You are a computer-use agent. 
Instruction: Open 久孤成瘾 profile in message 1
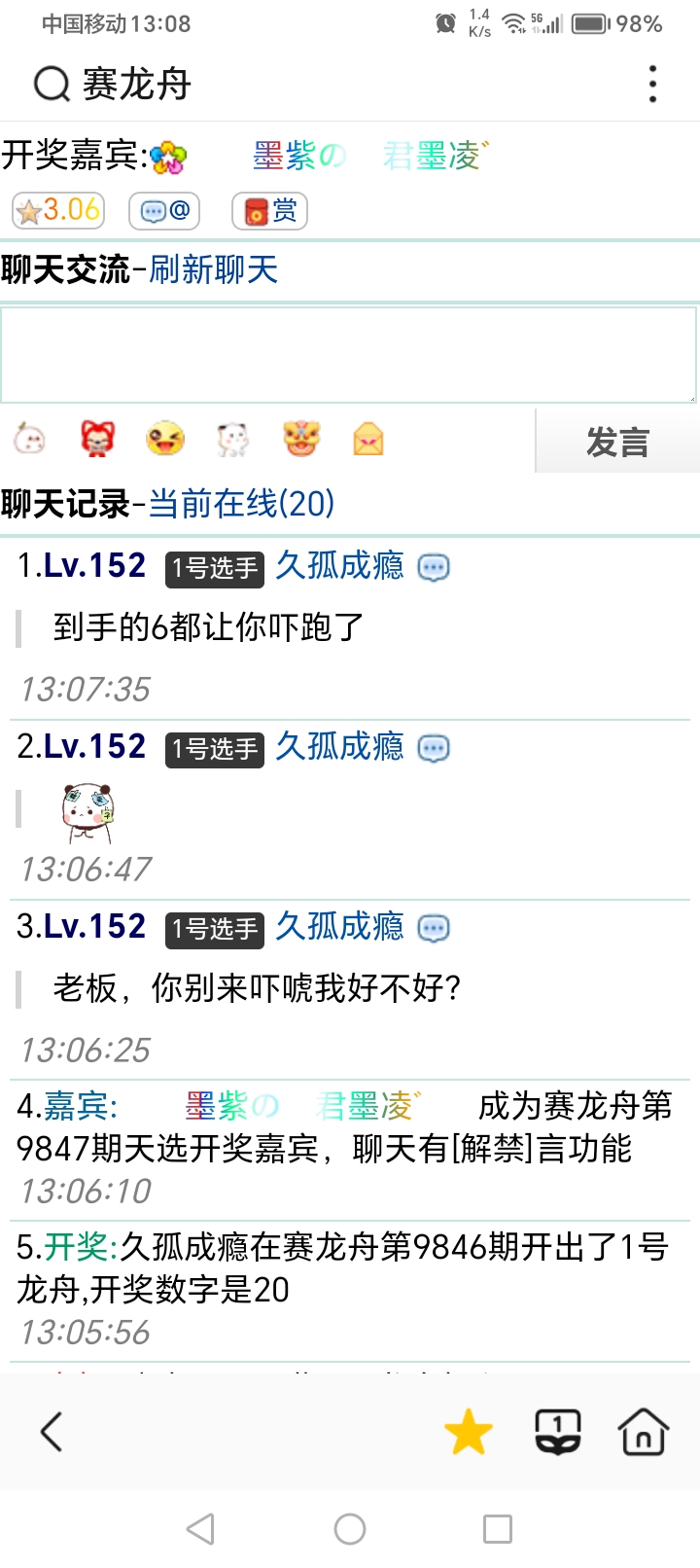[x=339, y=565]
